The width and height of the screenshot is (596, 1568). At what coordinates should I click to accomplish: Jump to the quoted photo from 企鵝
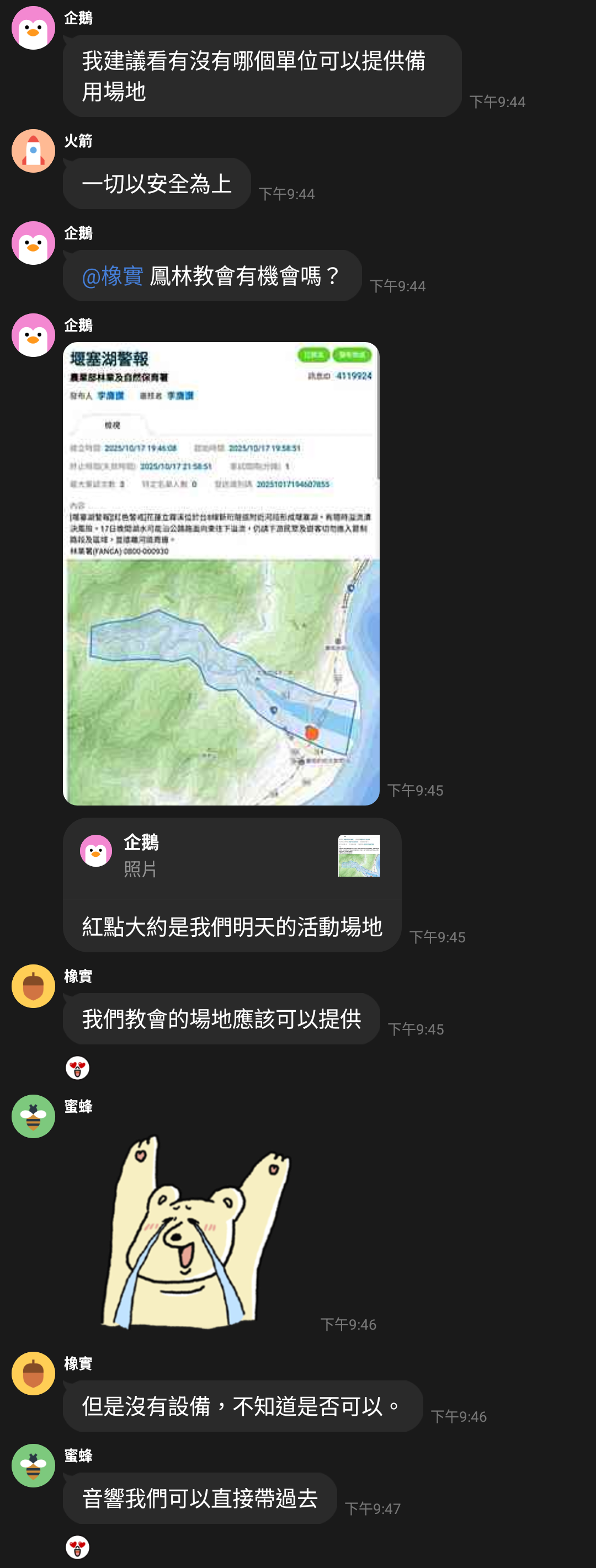pos(231,857)
